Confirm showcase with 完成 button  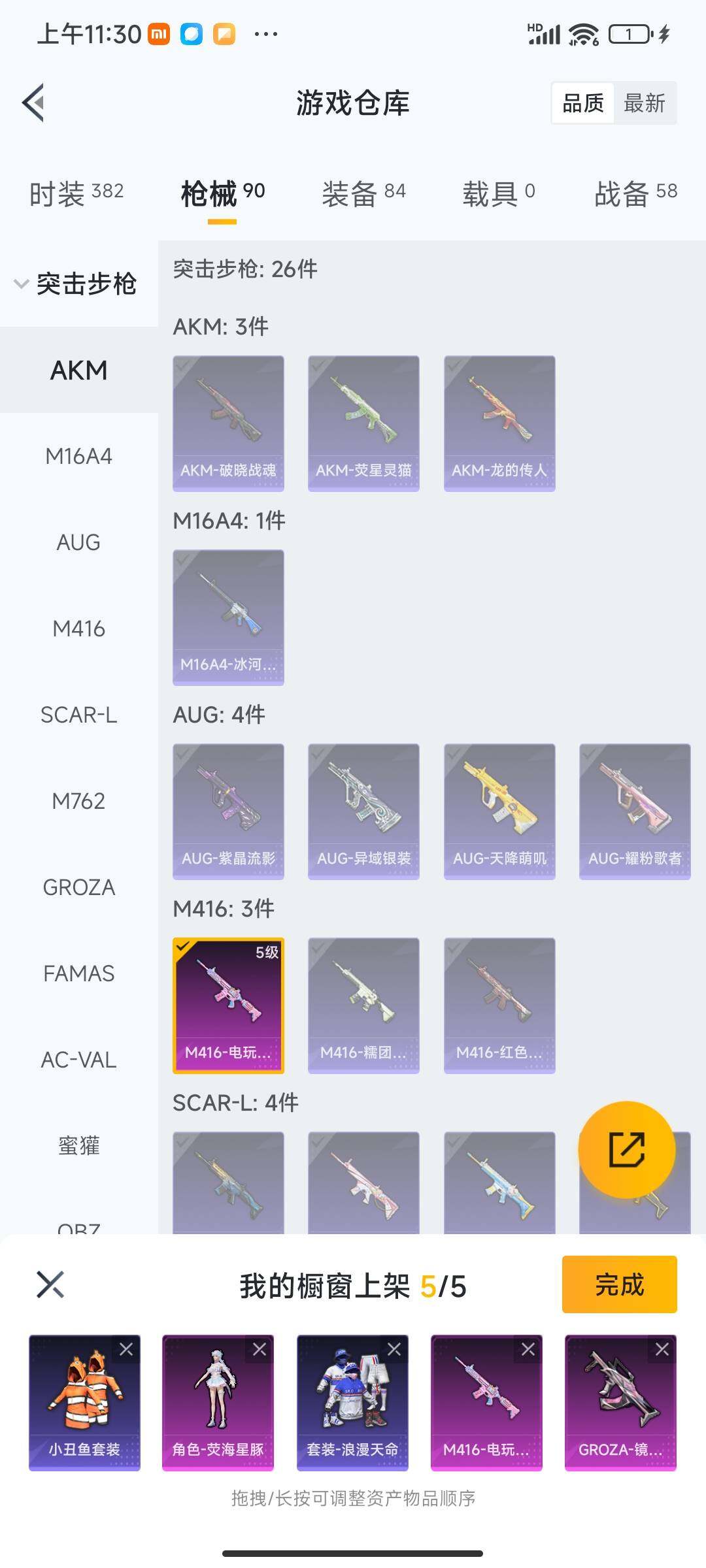coord(619,1284)
